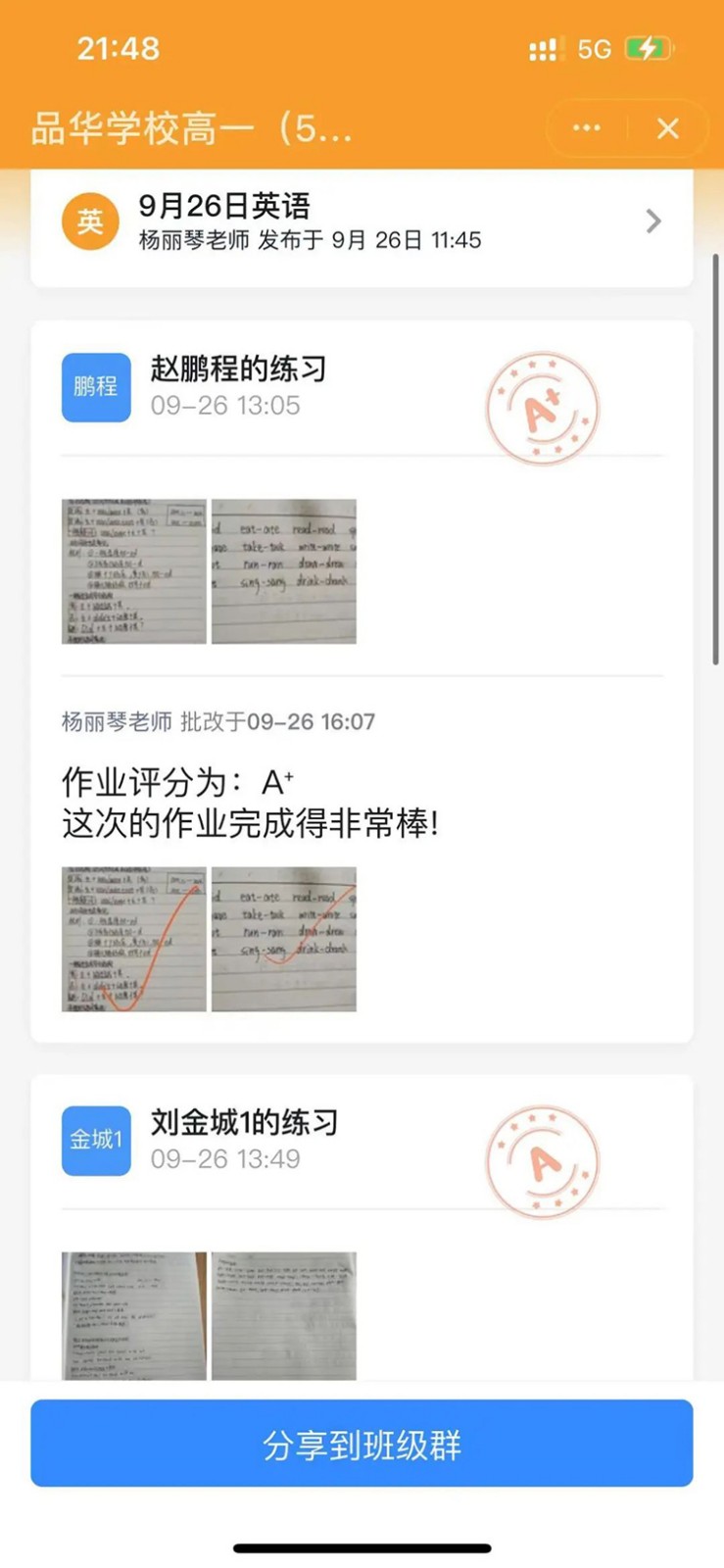
Task: Tap 分享到班级群 to share
Action: [x=362, y=1444]
